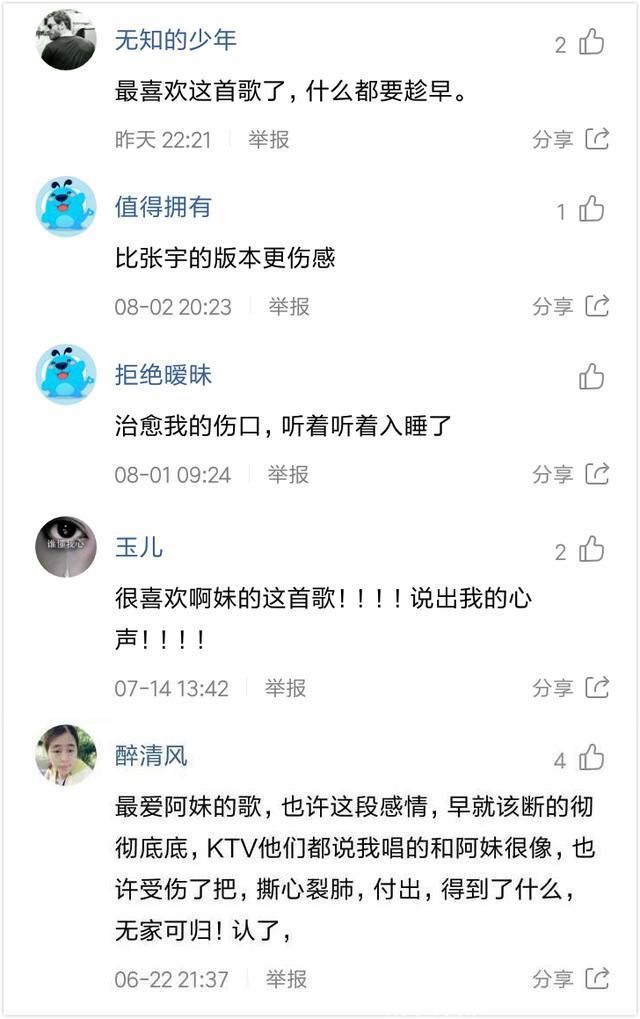640x1019 pixels.
Task: Share the comment by 醉清风
Action: click(571, 979)
